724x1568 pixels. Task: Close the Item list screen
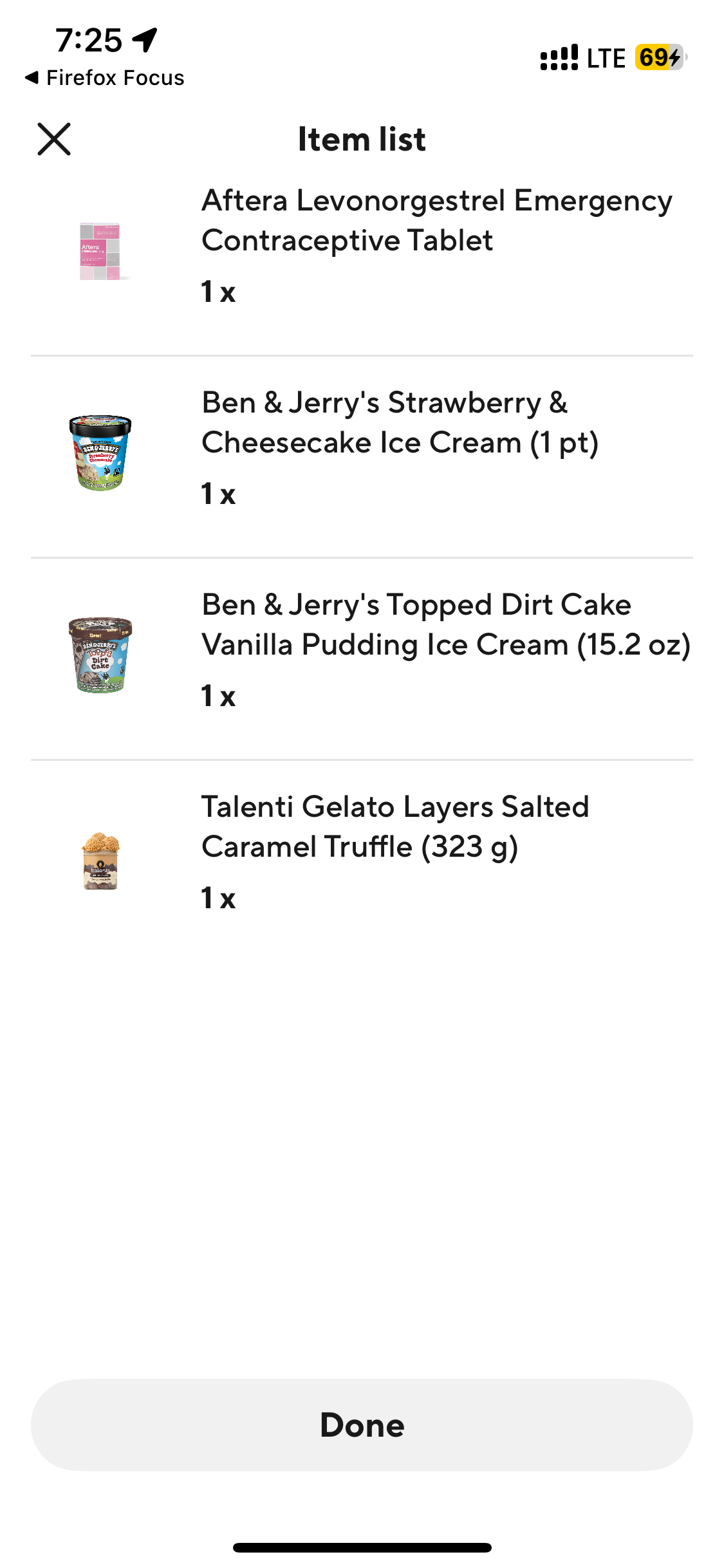click(54, 139)
